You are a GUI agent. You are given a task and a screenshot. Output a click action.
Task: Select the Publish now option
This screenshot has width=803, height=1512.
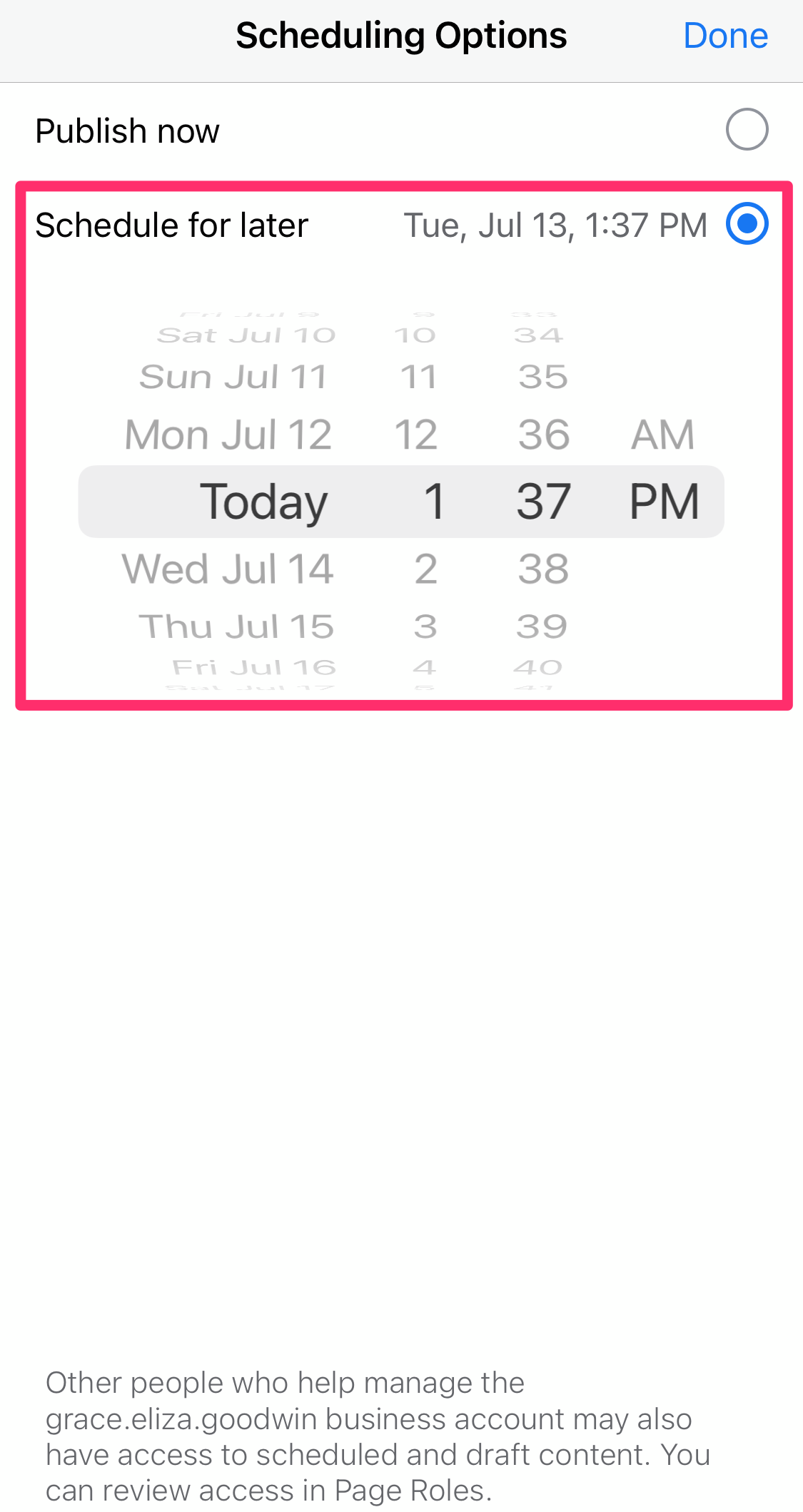click(x=747, y=128)
